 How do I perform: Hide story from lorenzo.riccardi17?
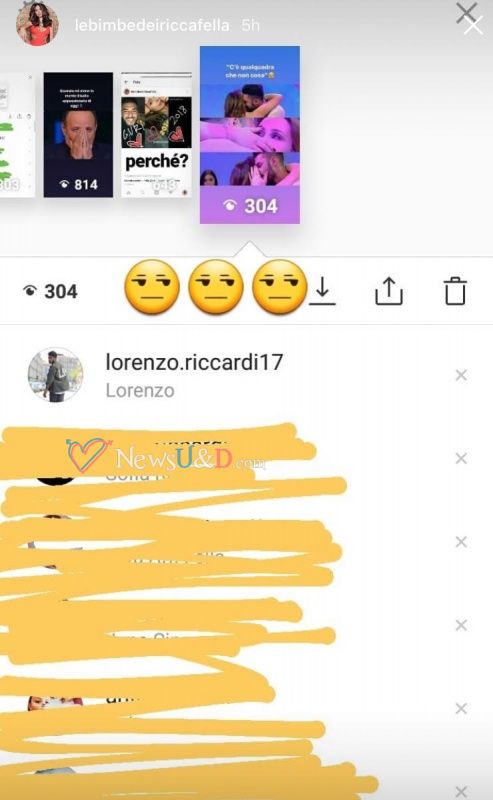tap(461, 375)
